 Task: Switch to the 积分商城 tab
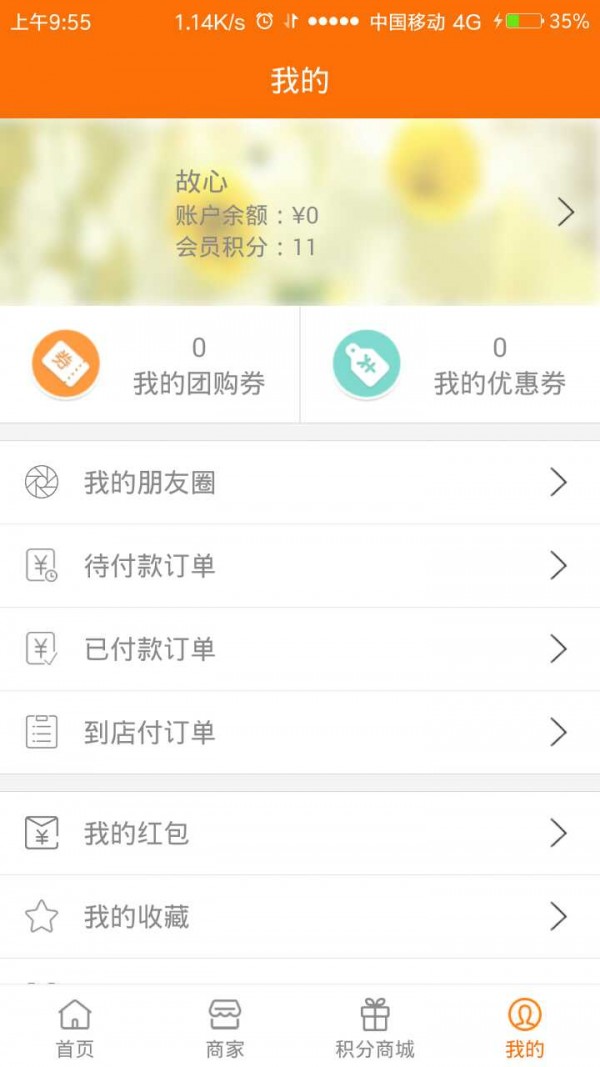tap(375, 1028)
